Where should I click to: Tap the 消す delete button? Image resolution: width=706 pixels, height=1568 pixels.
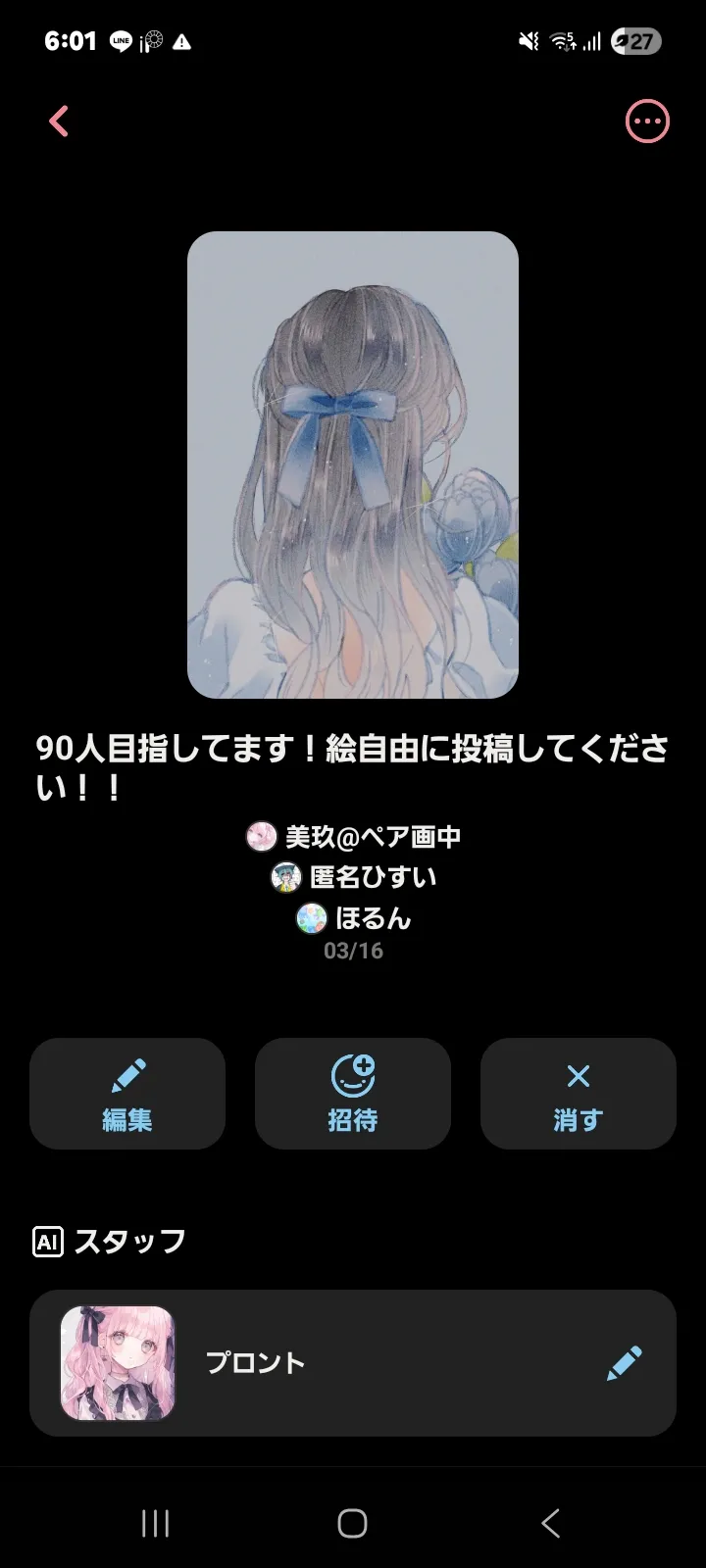579,1094
